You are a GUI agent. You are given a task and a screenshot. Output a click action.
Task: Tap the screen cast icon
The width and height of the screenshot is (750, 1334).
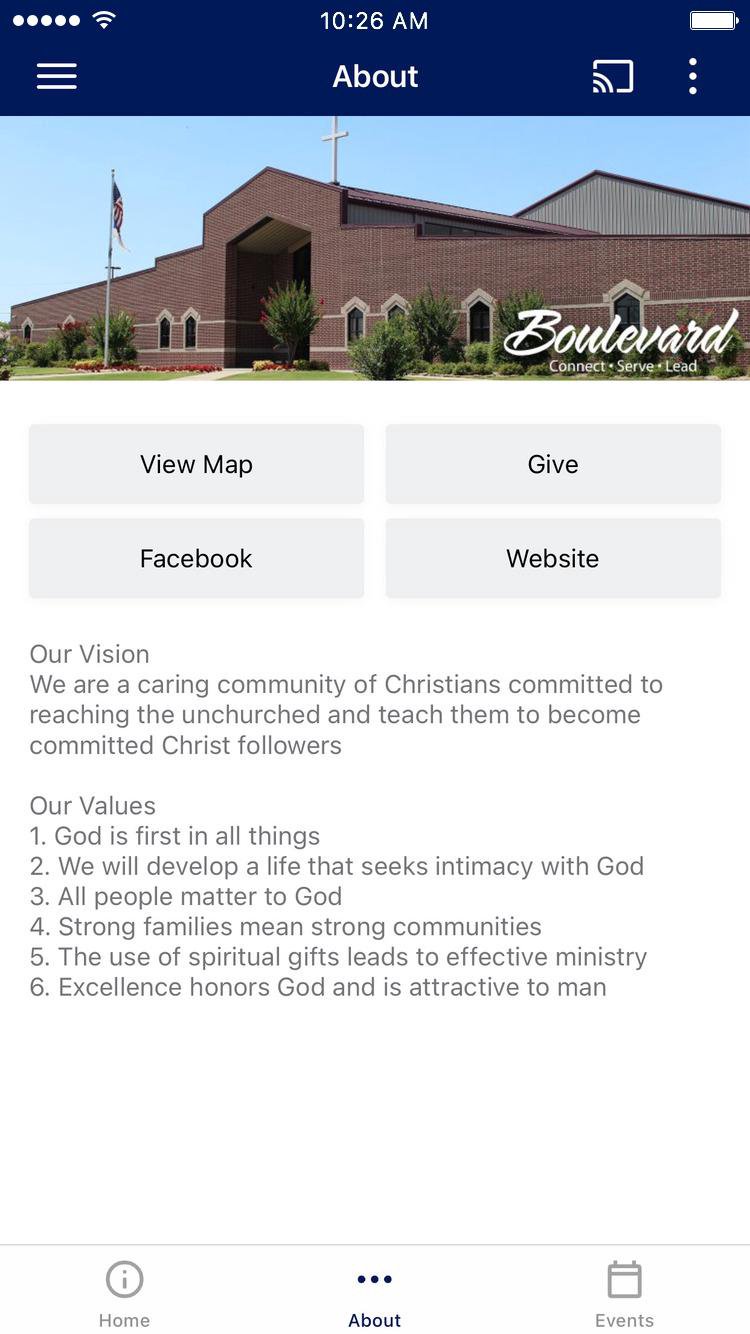[613, 76]
